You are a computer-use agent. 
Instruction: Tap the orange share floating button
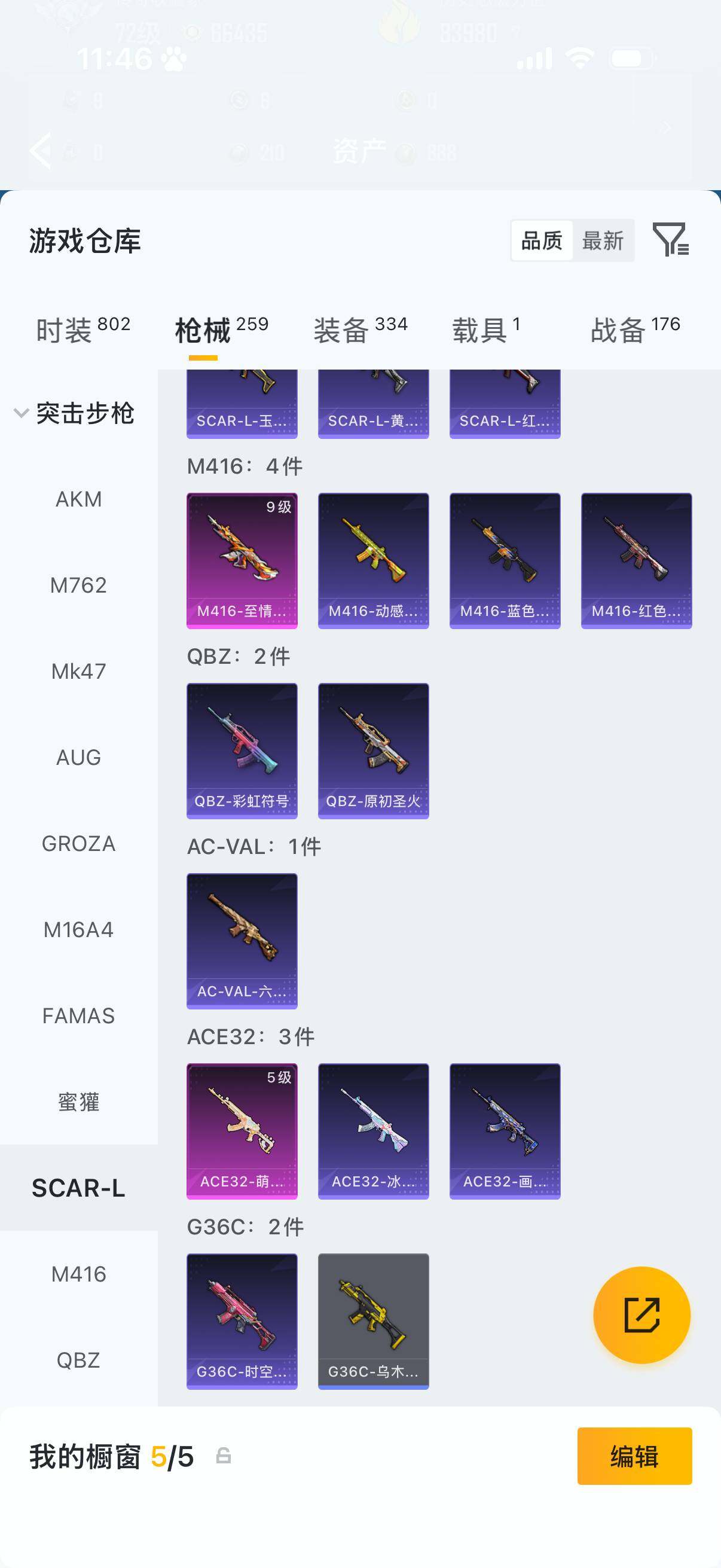point(641,1315)
